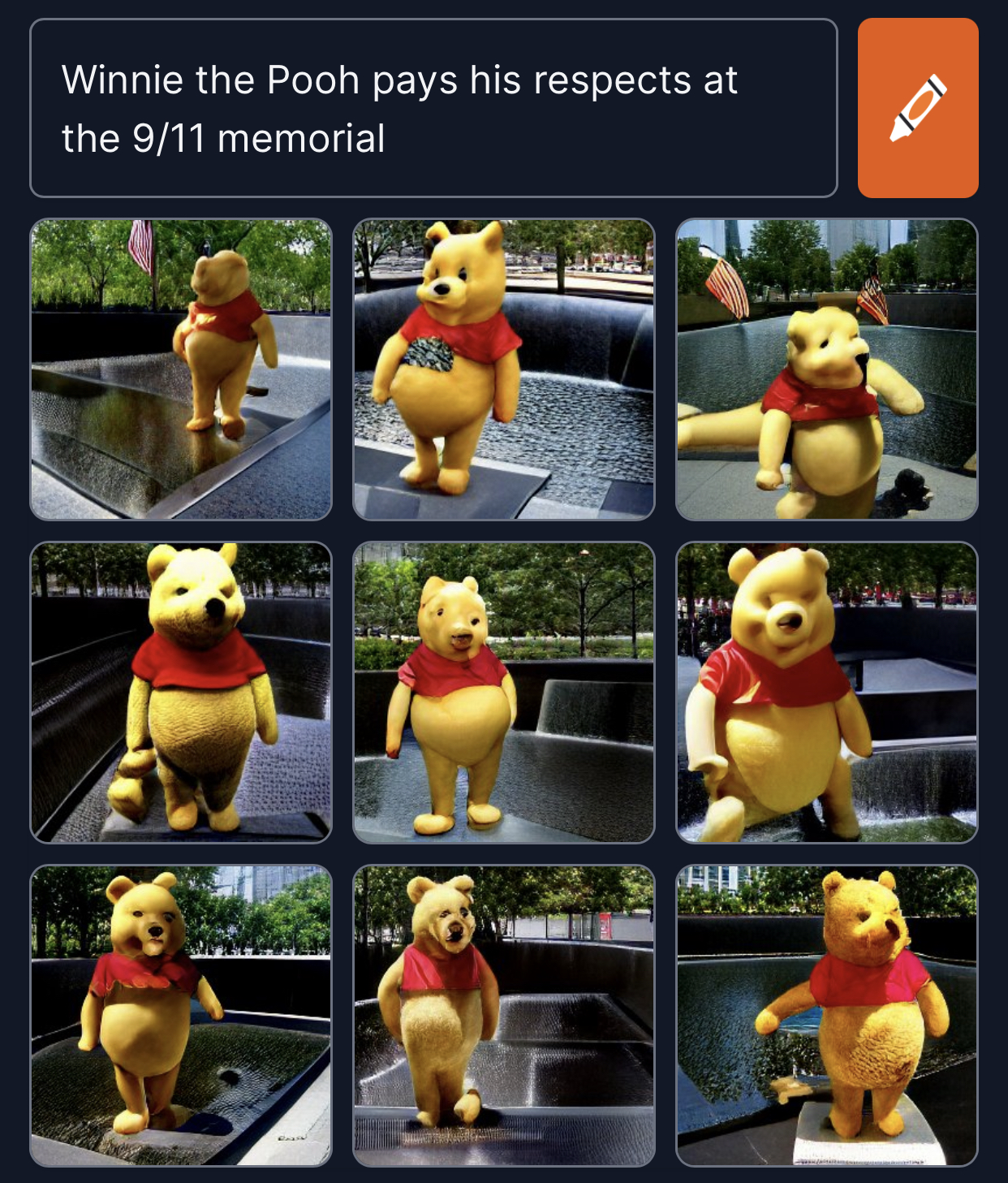This screenshot has height=1183, width=1008.
Task: Open Pooh image with ruffled red collar
Action: [181, 1015]
